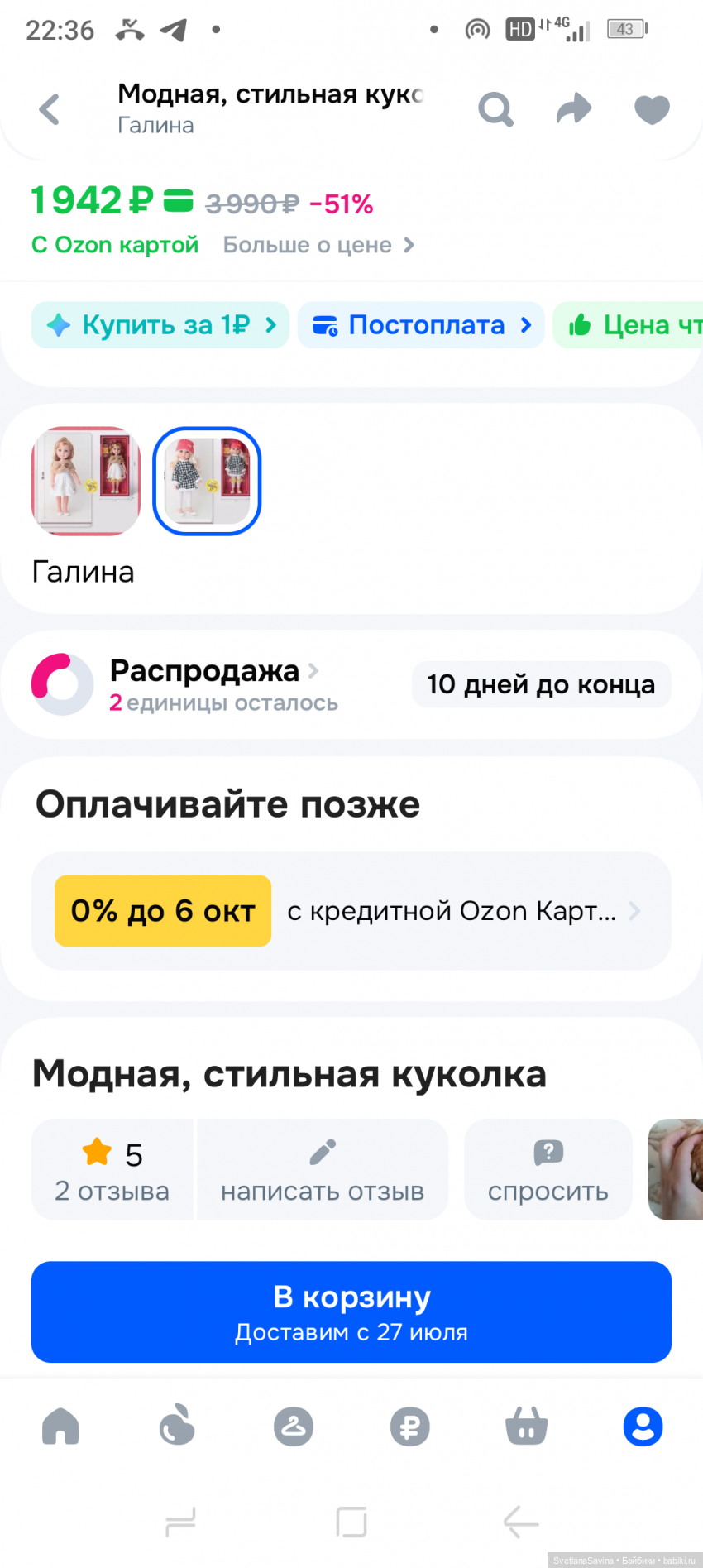This screenshot has width=703, height=1568.
Task: Switch to the profile tab
Action: click(643, 1427)
